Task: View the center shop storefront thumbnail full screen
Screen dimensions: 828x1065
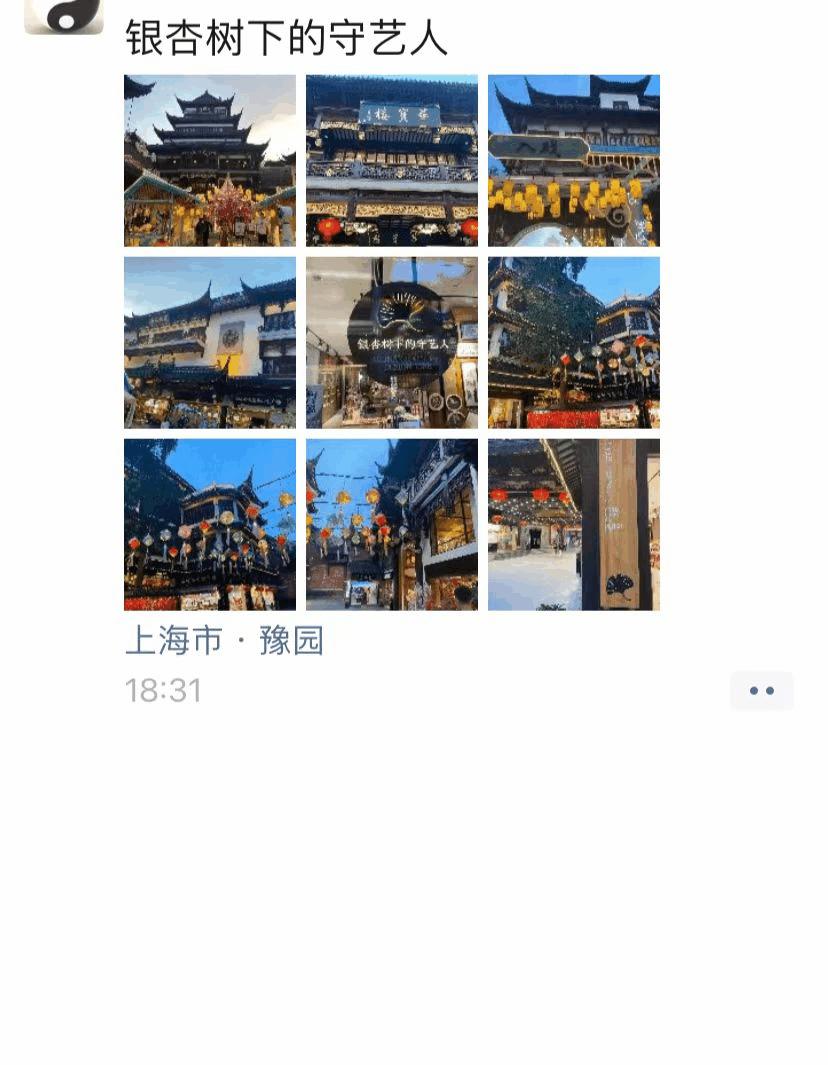Action: click(391, 341)
